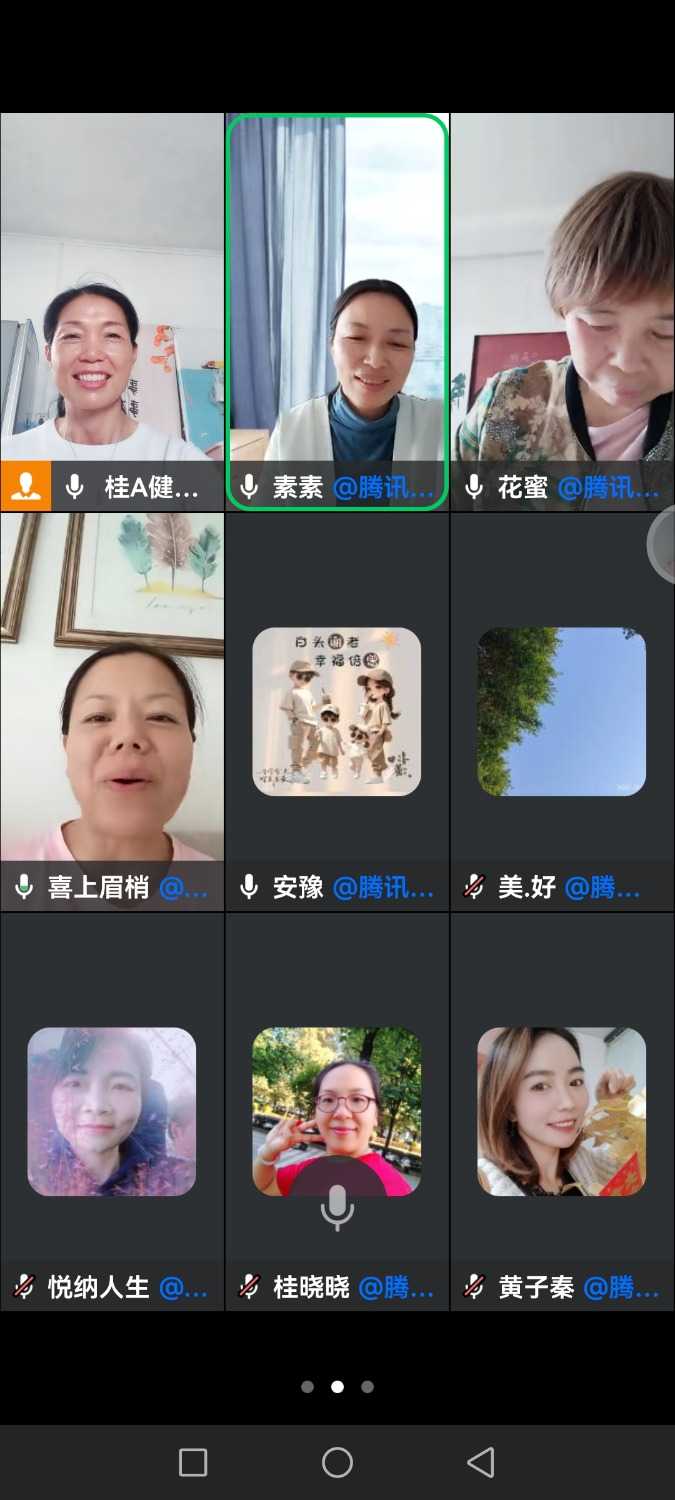The height and width of the screenshot is (1500, 675).
Task: Open 黄子秦 participant tile
Action: 562,1110
